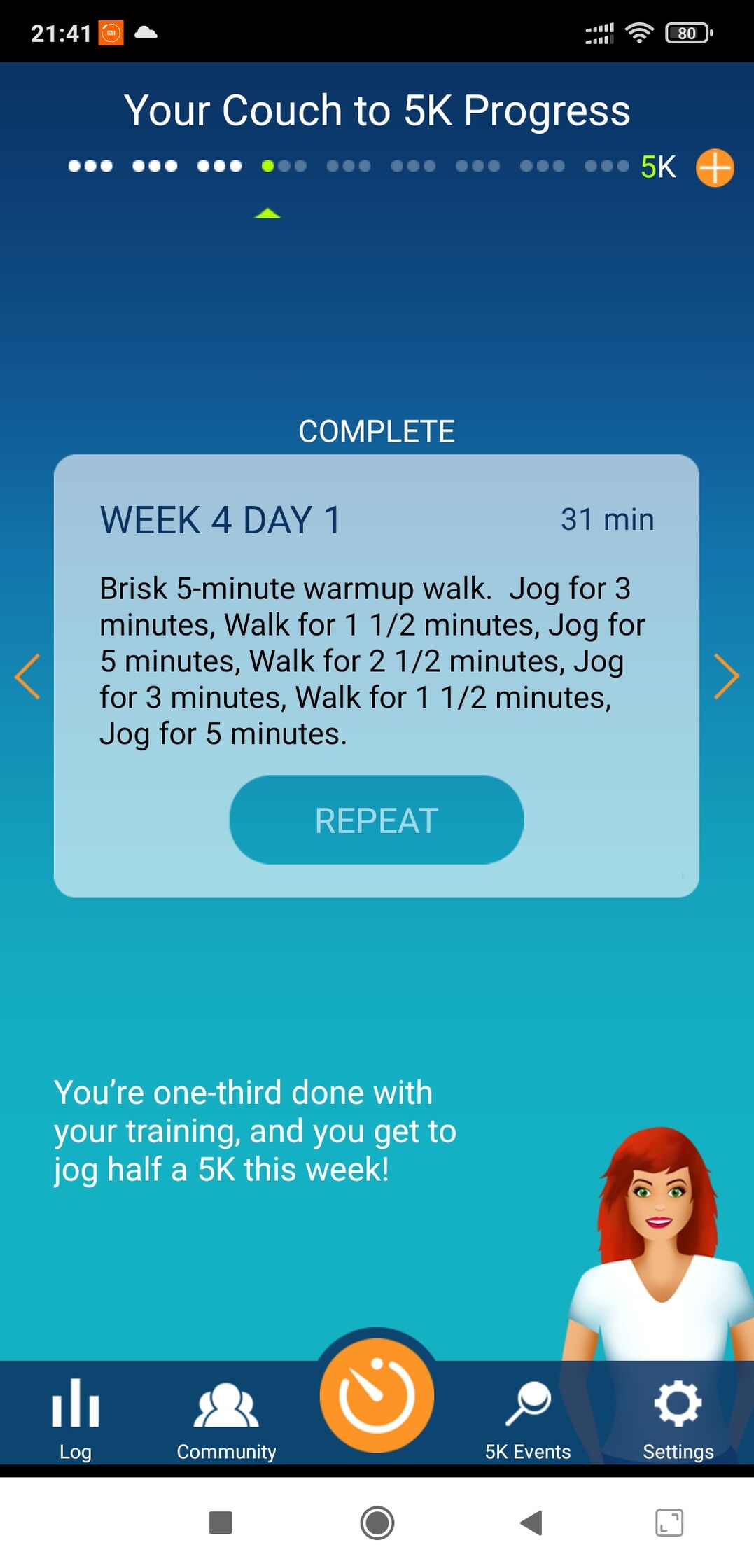
Task: Return to the phone's home screen
Action: (377, 1522)
